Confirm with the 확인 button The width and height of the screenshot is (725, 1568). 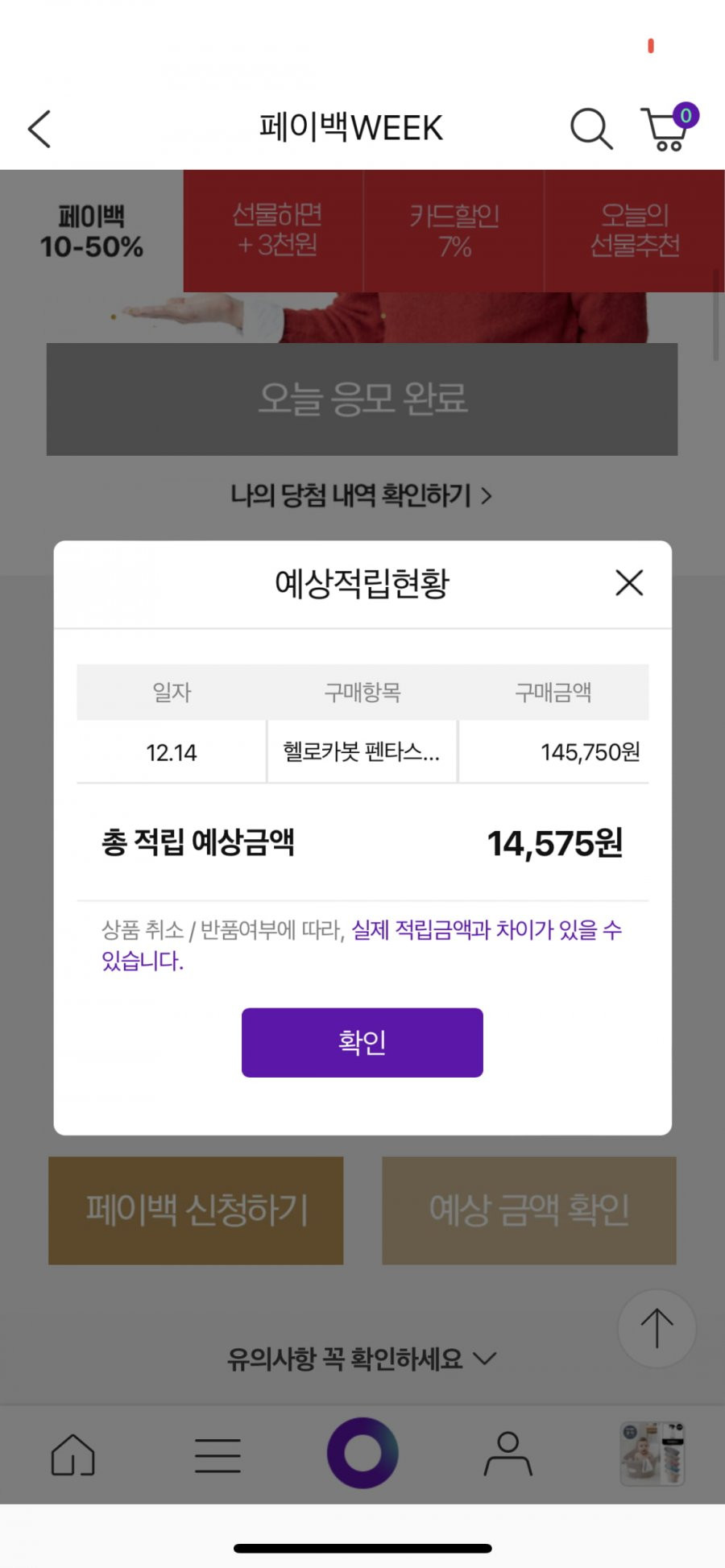(x=362, y=1042)
